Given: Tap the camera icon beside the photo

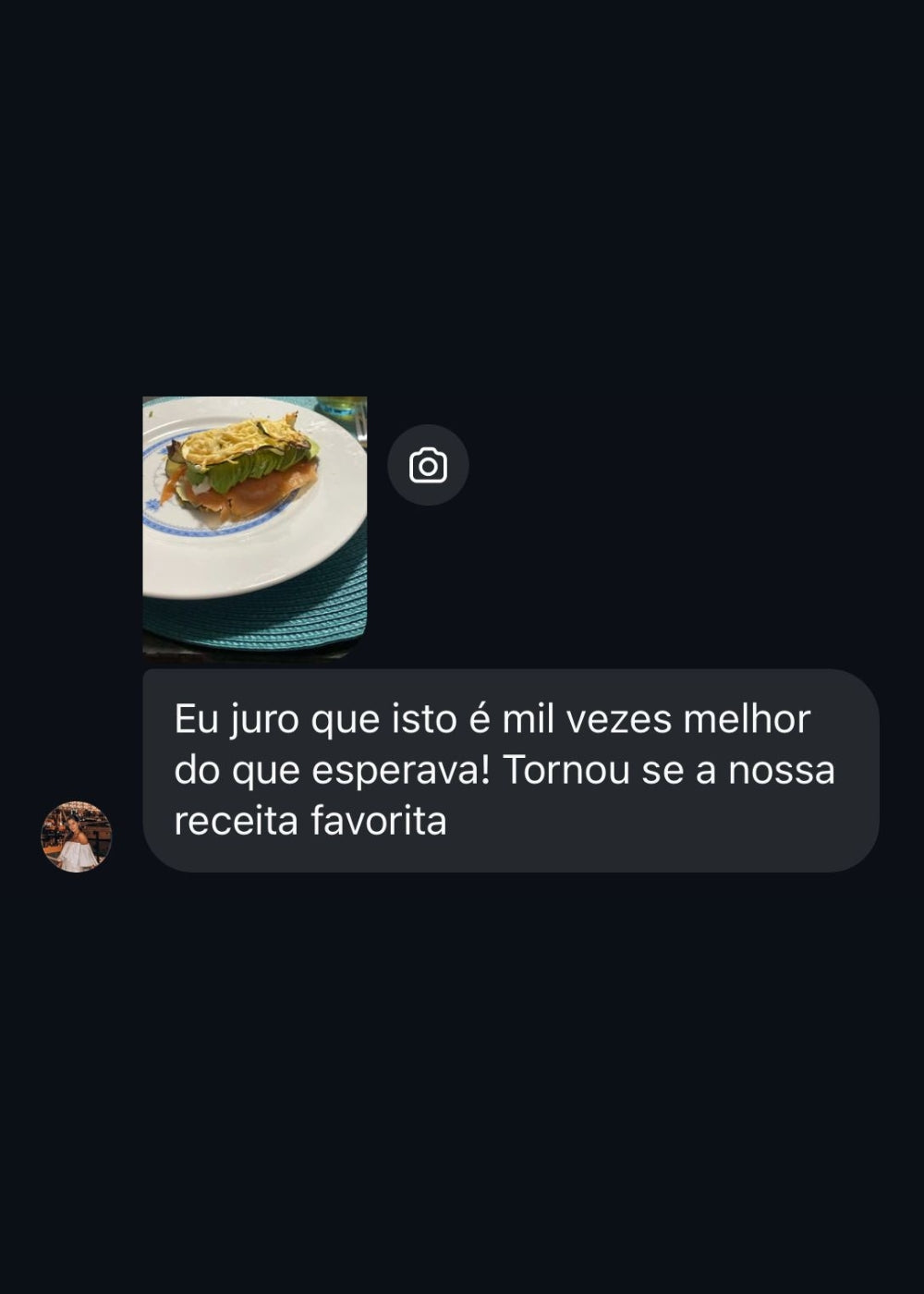Looking at the screenshot, I should [x=428, y=465].
